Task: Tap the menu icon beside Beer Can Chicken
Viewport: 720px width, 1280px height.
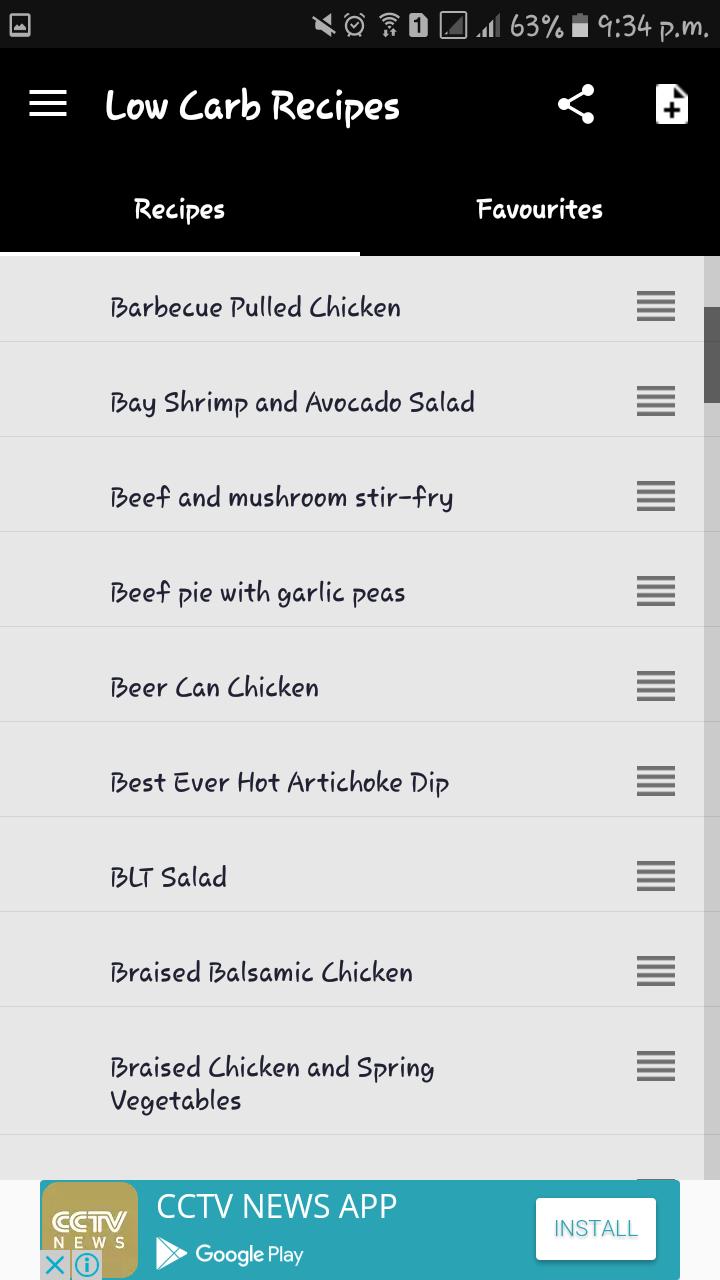Action: click(x=655, y=687)
